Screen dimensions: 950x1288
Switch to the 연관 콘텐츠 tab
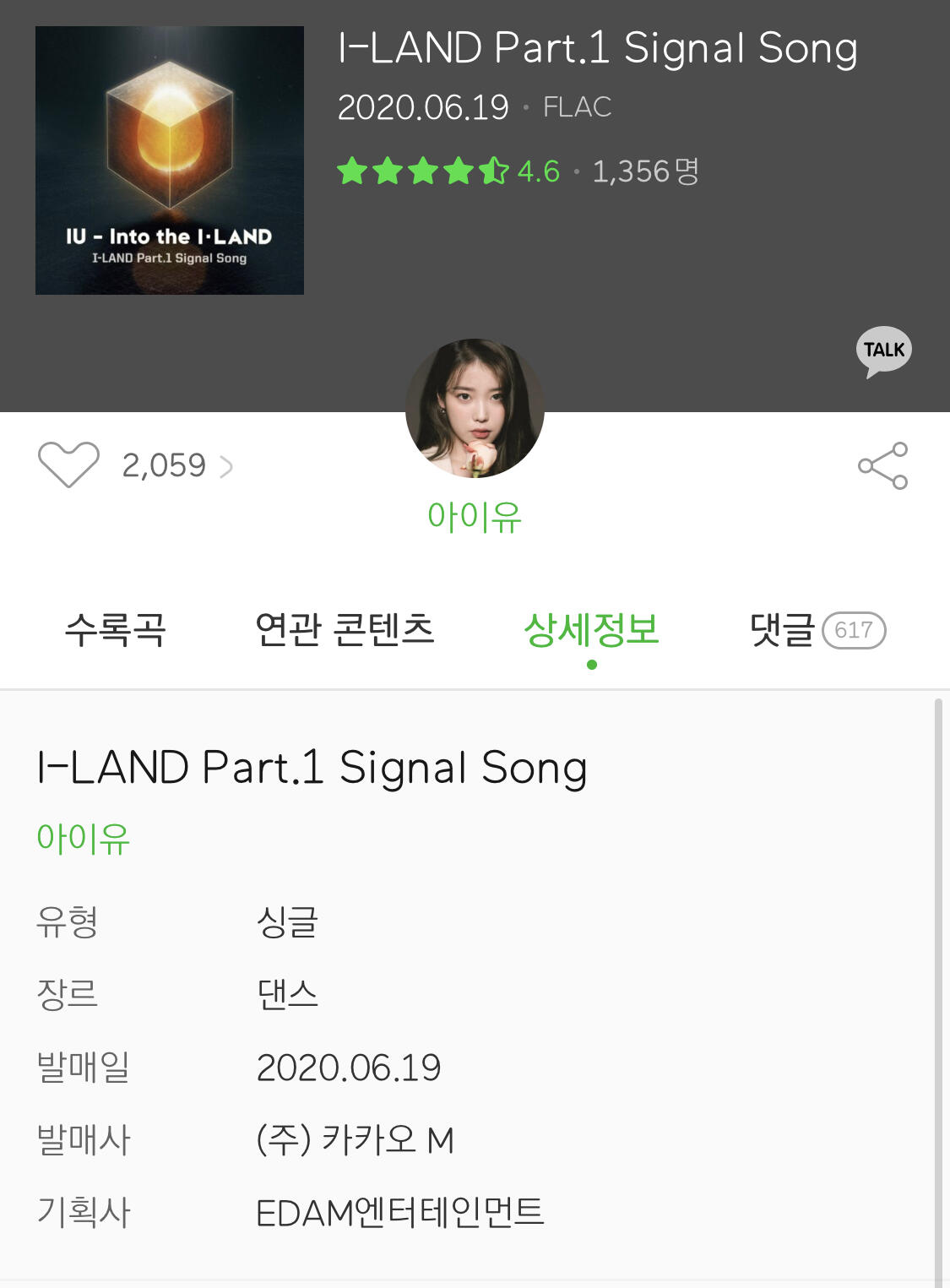[x=345, y=630]
